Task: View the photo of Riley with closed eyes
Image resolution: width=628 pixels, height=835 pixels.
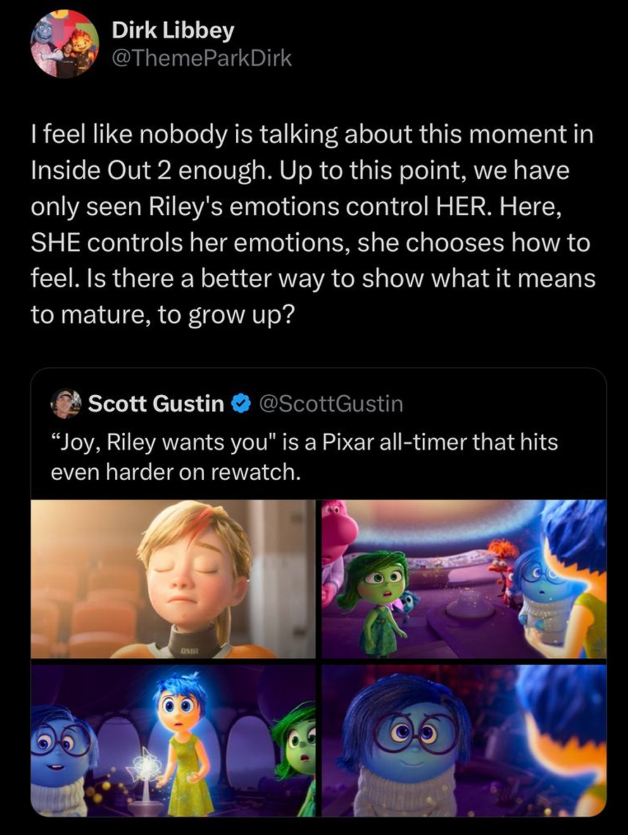Action: pos(173,578)
